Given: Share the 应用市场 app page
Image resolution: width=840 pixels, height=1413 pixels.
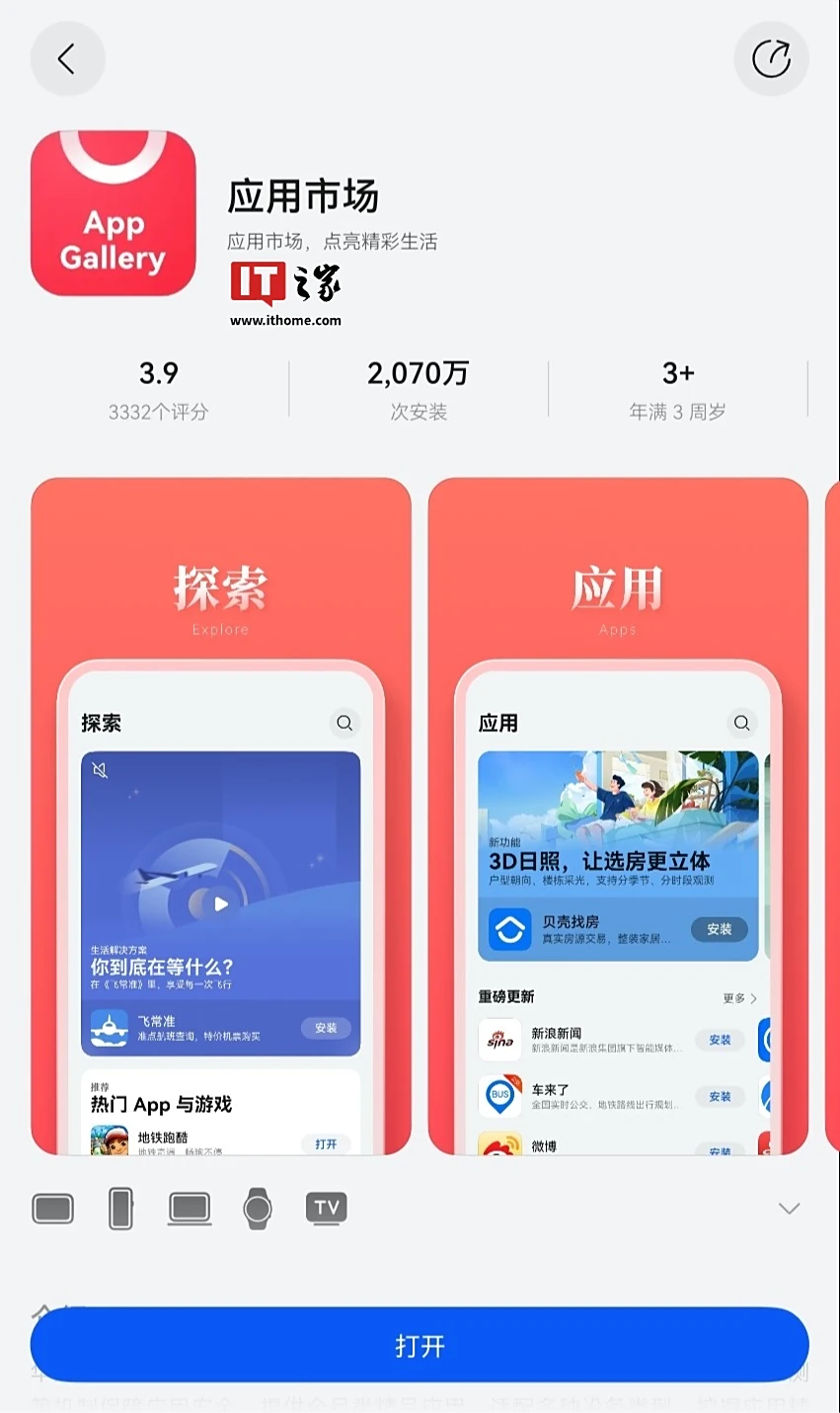Looking at the screenshot, I should (x=771, y=59).
